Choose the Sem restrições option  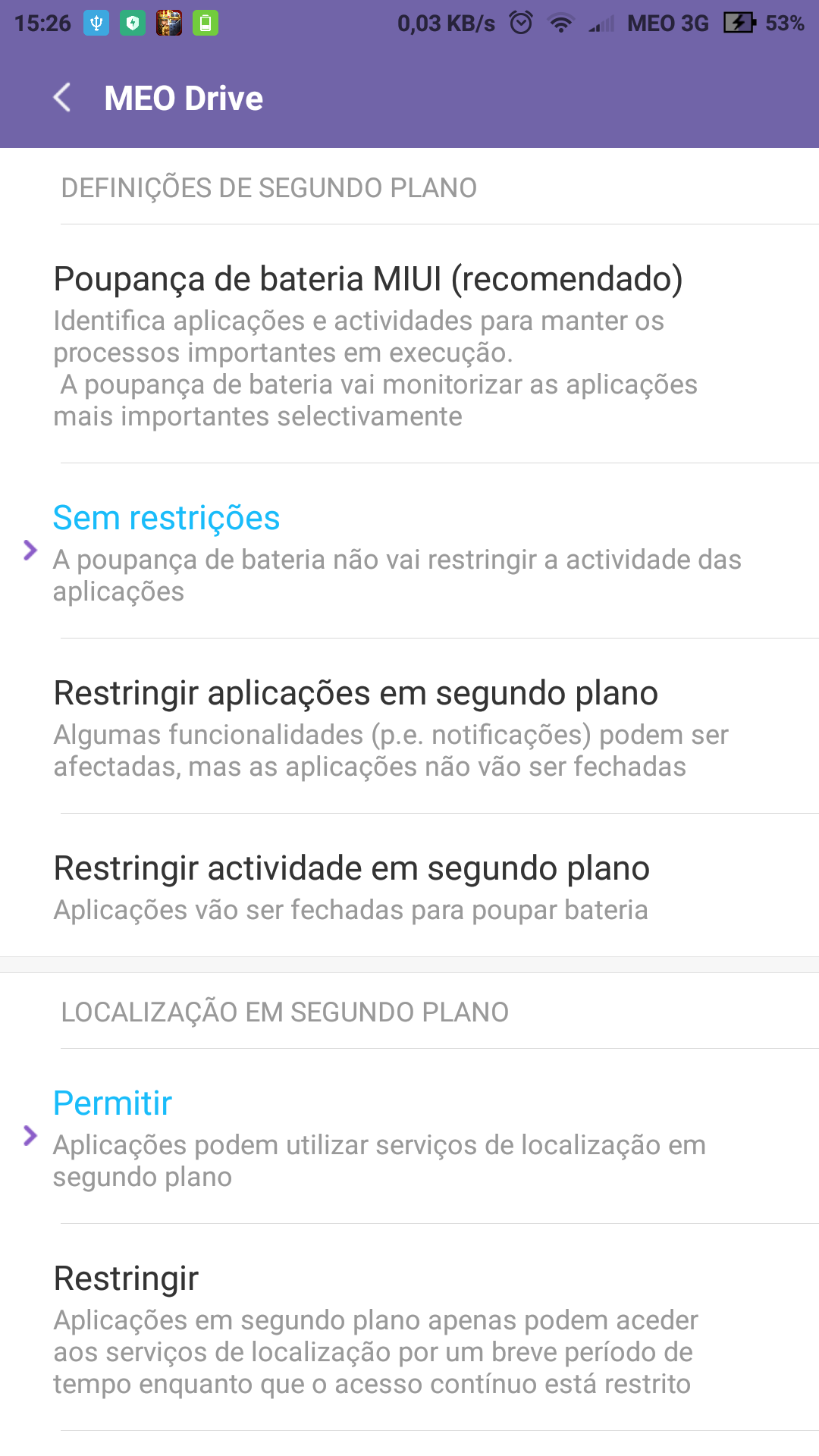pos(409,551)
